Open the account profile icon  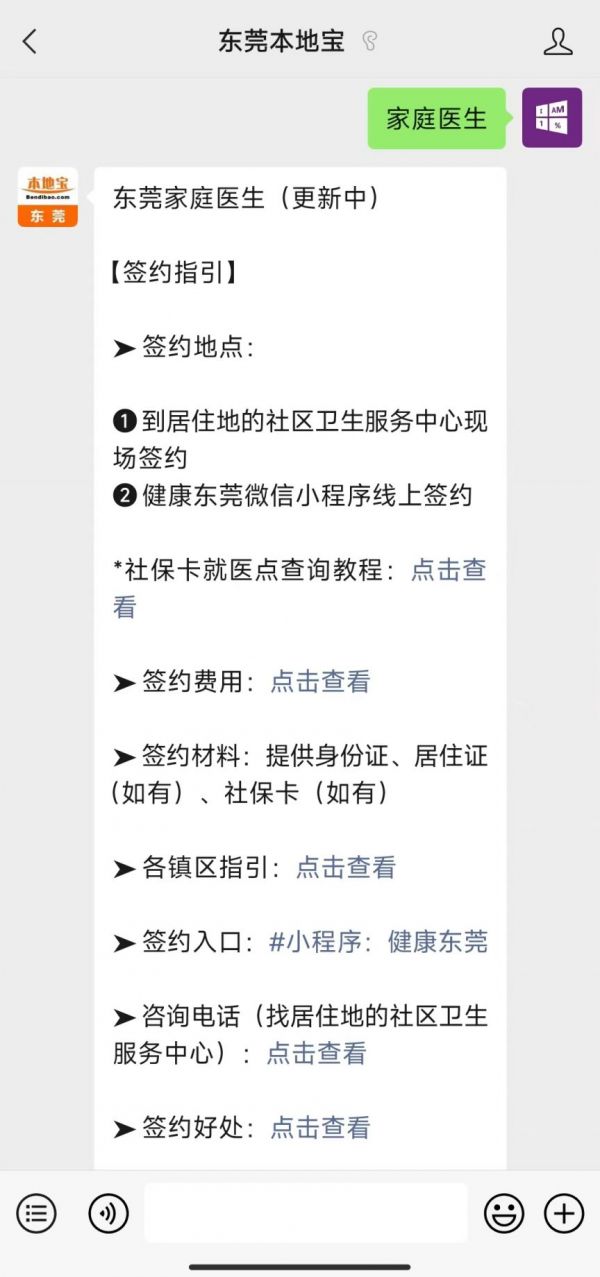click(557, 41)
